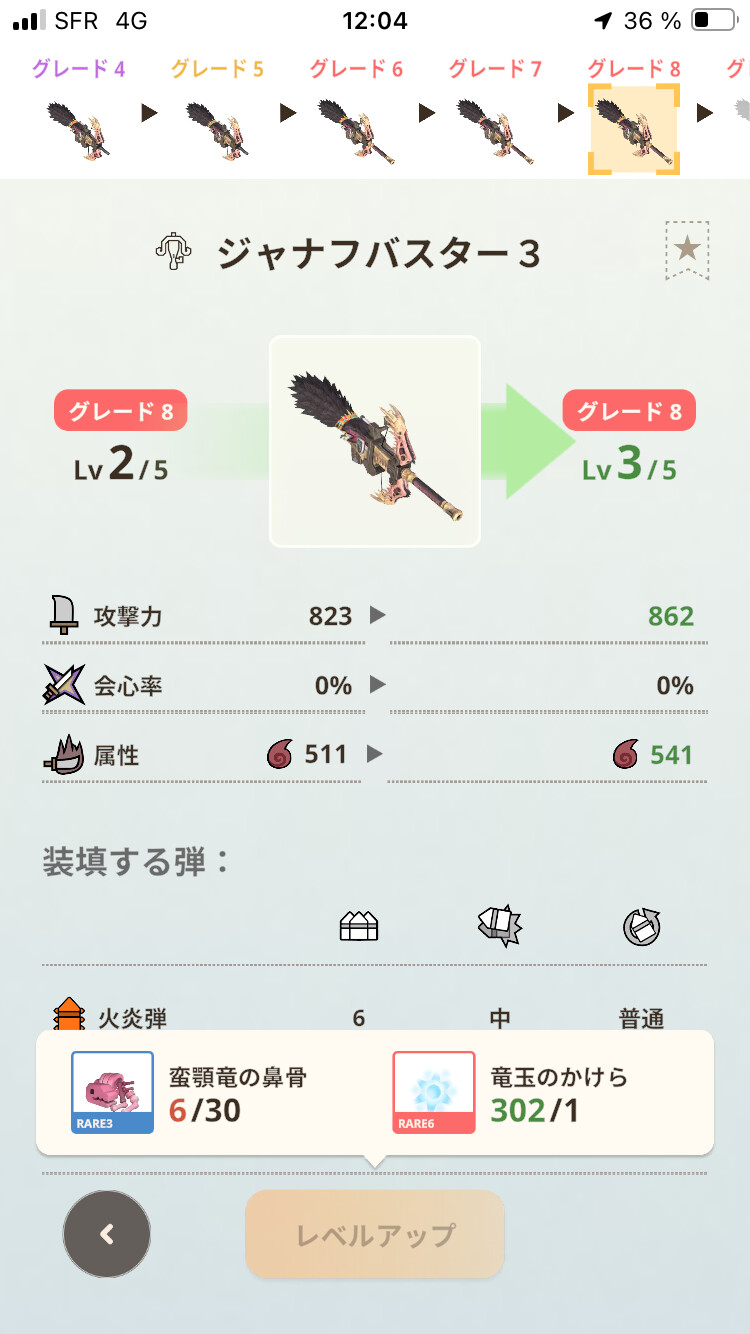Screen dimensions: 750x1334
Task: Select the グレード 4 weapon thumbnail
Action: tap(78, 129)
